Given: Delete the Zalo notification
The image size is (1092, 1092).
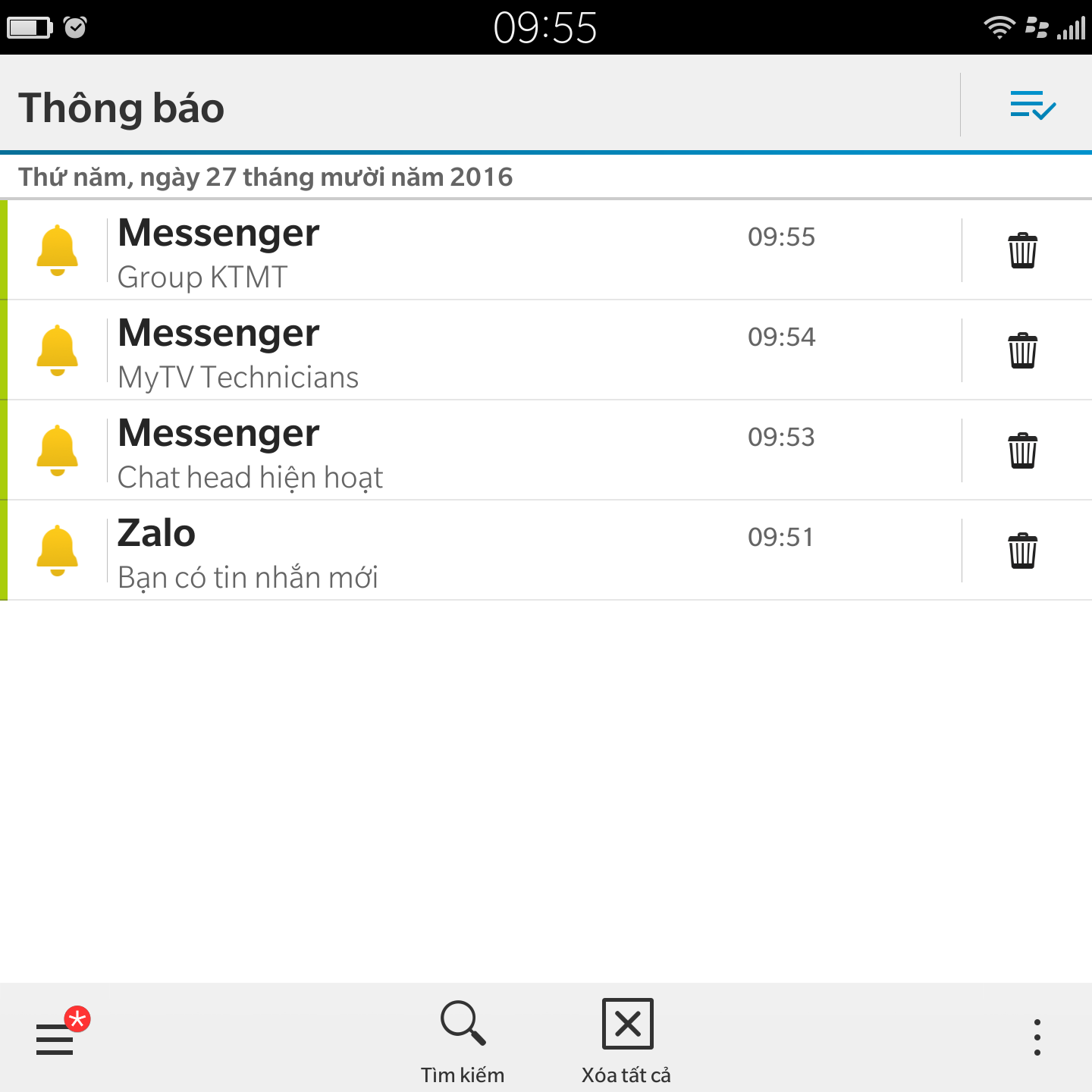Looking at the screenshot, I should tap(1022, 551).
